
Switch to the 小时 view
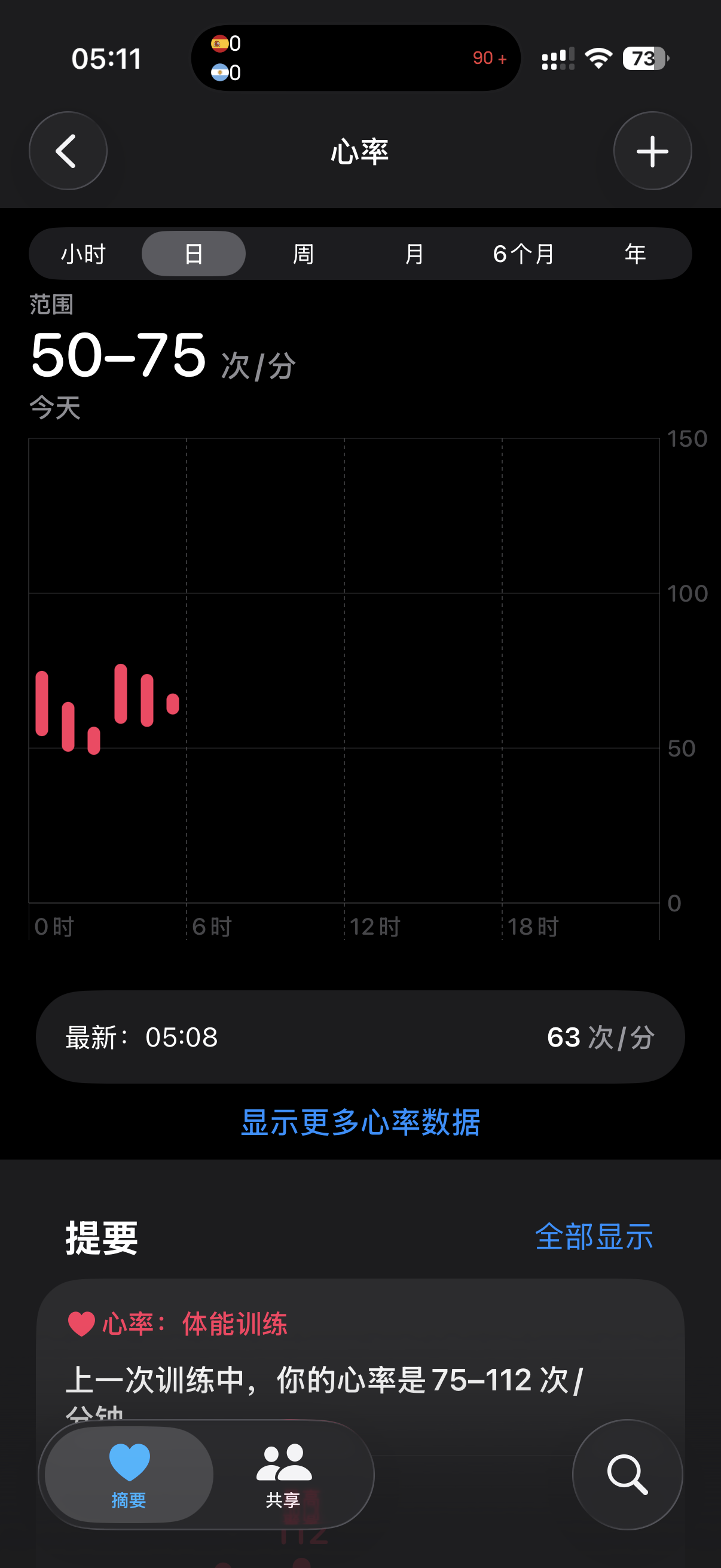pyautogui.click(x=83, y=253)
